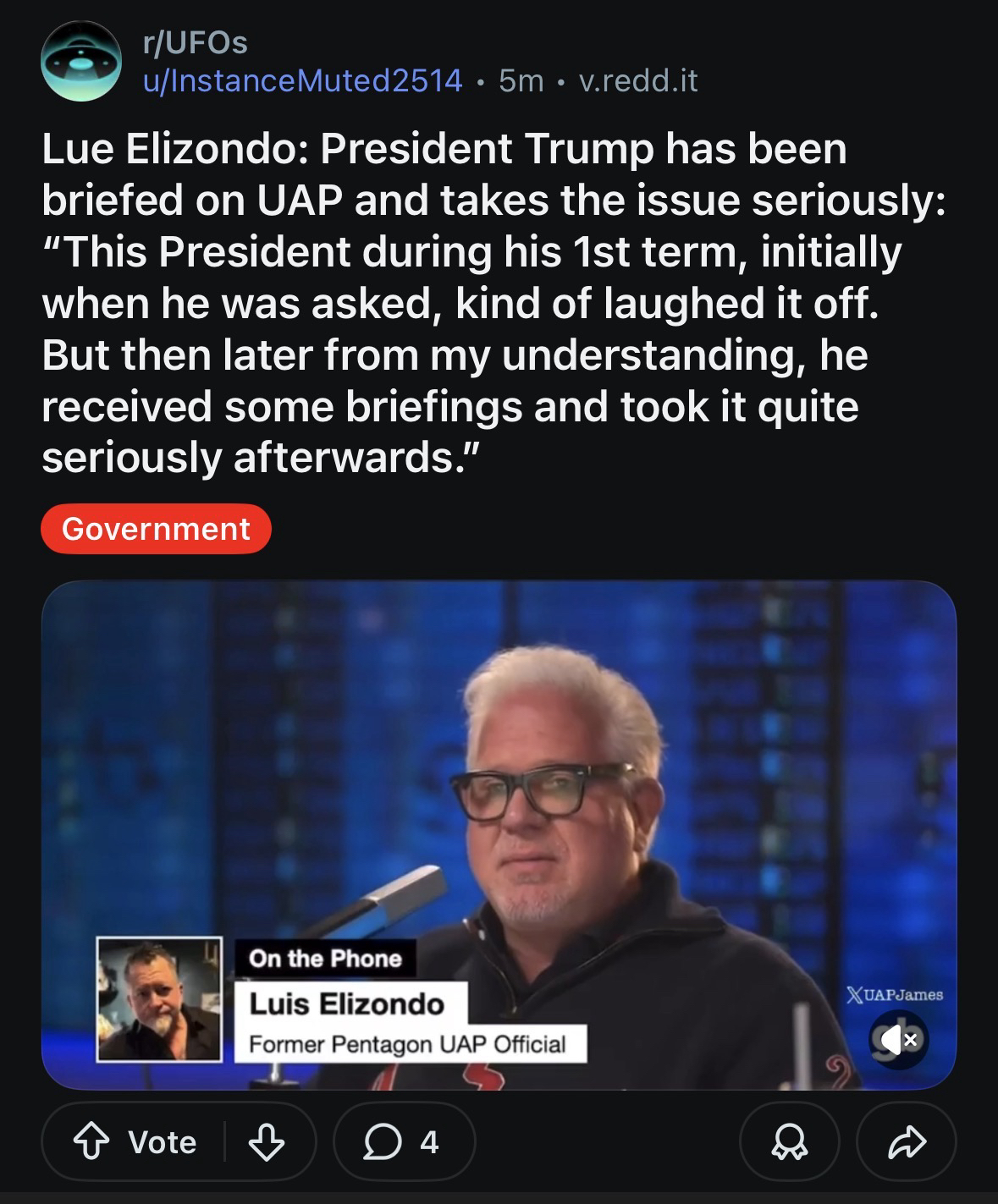This screenshot has width=998, height=1204.
Task: Filter by the Government flair
Action: pos(156,529)
